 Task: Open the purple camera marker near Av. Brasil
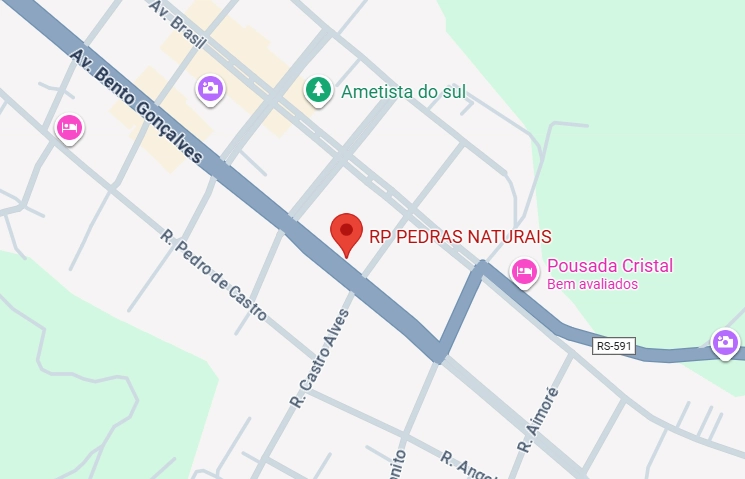[210, 88]
